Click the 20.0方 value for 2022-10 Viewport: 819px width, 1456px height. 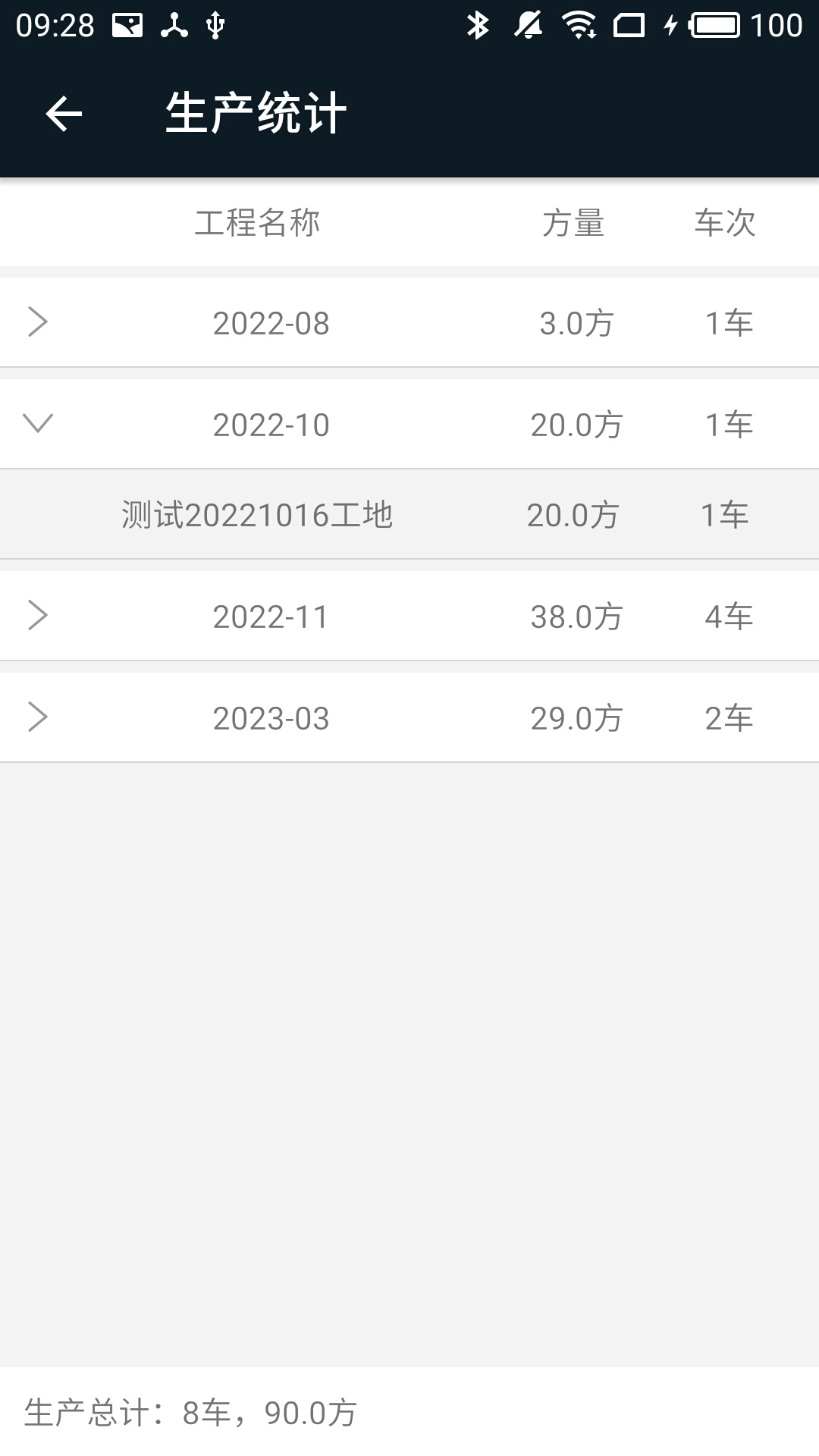(x=576, y=422)
